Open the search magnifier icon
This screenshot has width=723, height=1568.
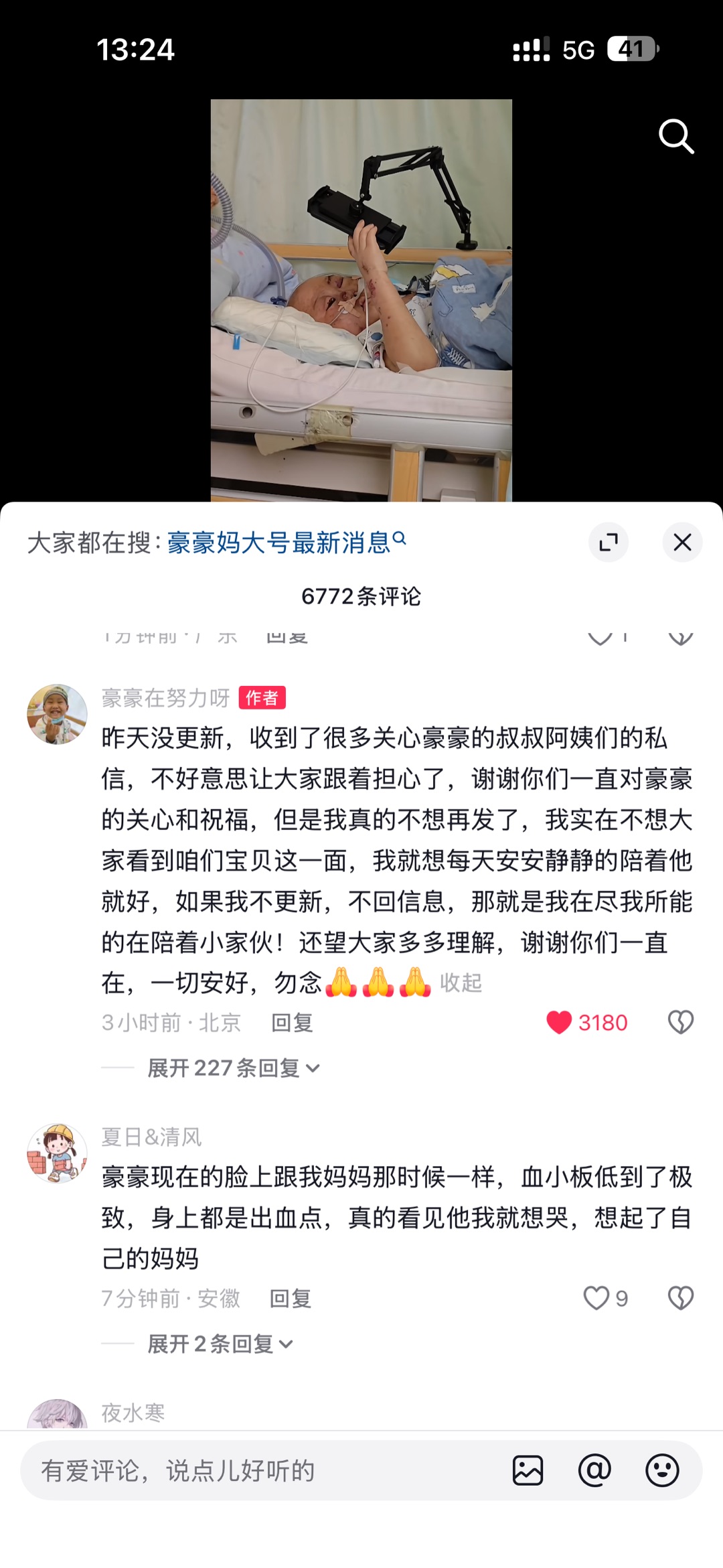pos(675,137)
